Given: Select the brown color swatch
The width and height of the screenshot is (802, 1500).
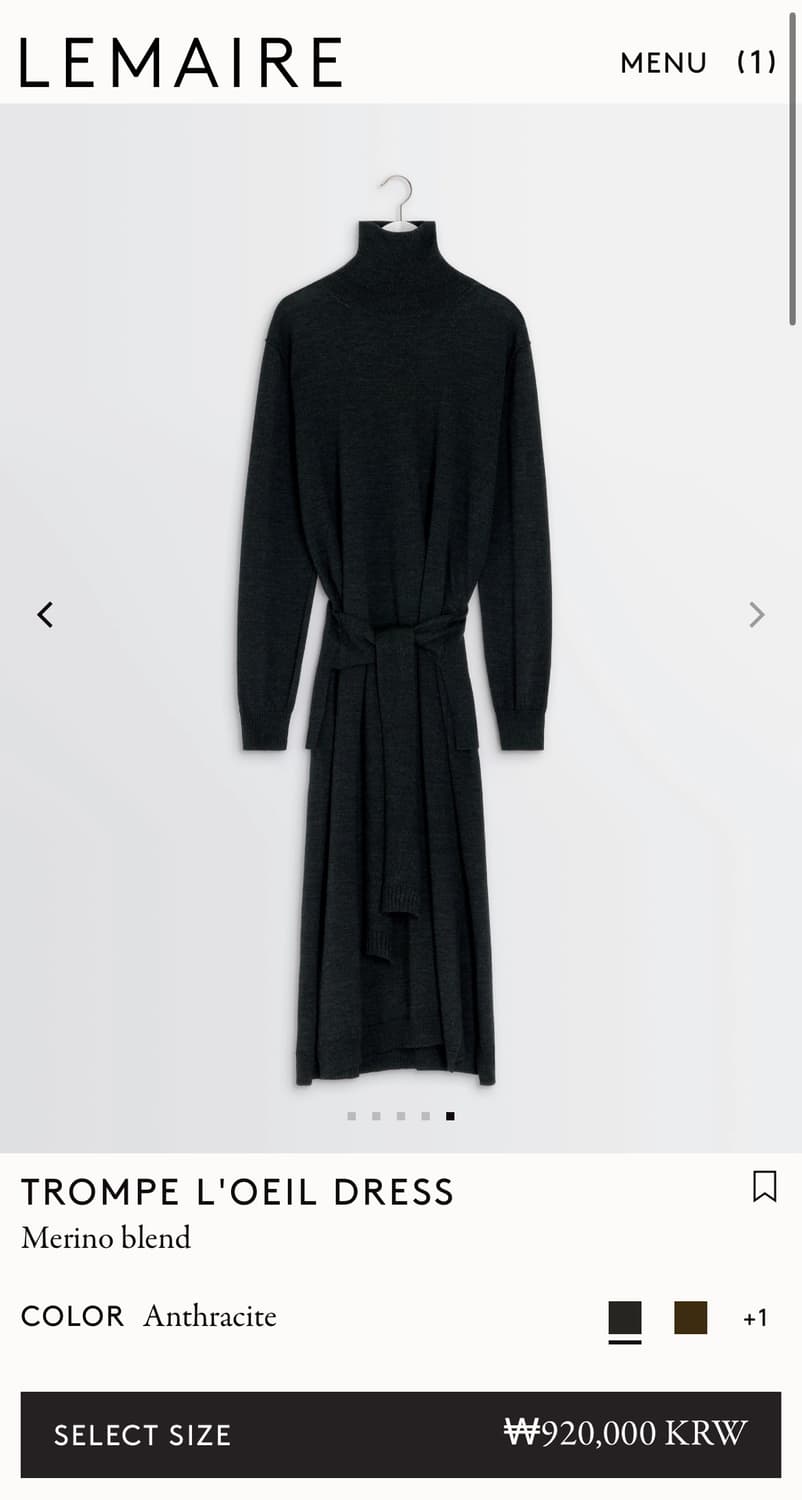Looking at the screenshot, I should pyautogui.click(x=690, y=1316).
